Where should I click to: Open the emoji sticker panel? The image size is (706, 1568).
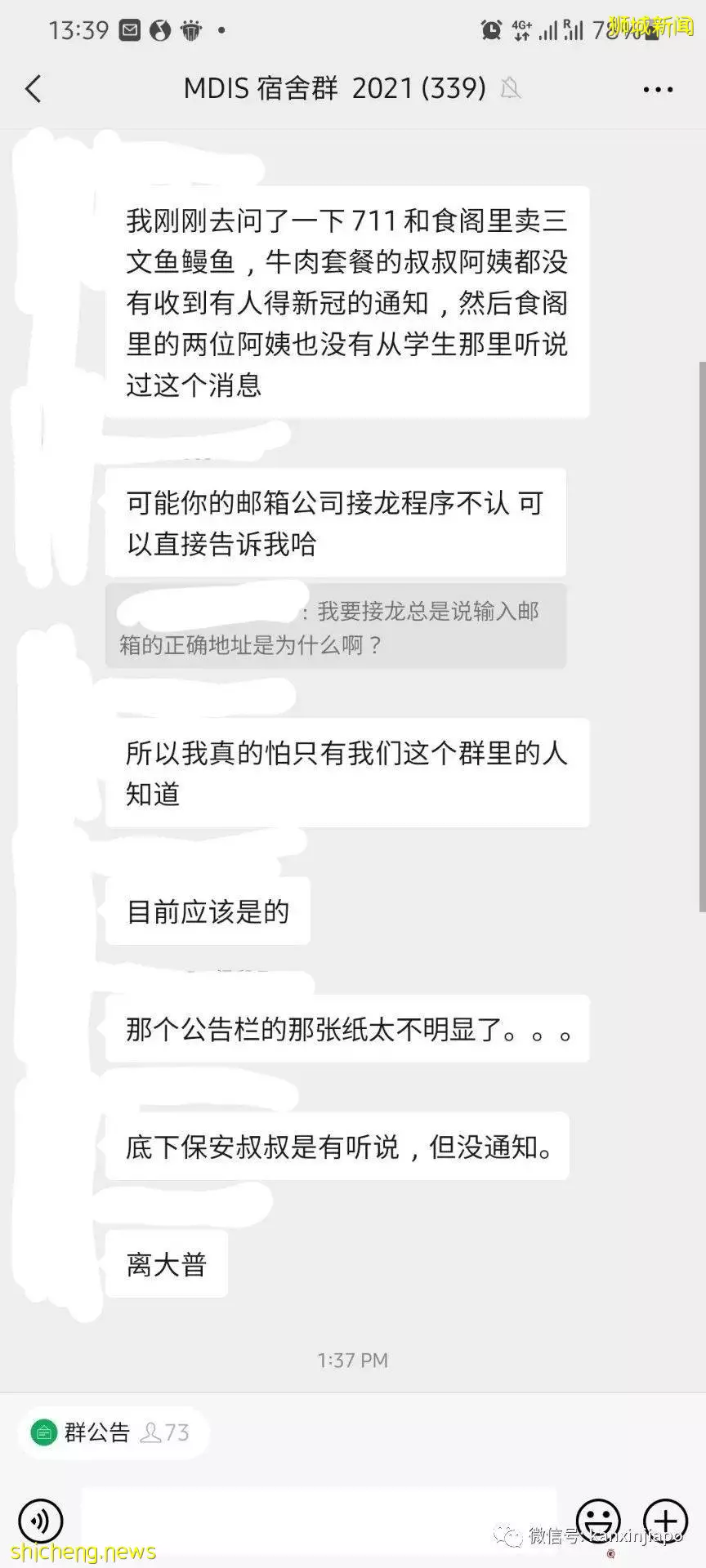point(599,1521)
